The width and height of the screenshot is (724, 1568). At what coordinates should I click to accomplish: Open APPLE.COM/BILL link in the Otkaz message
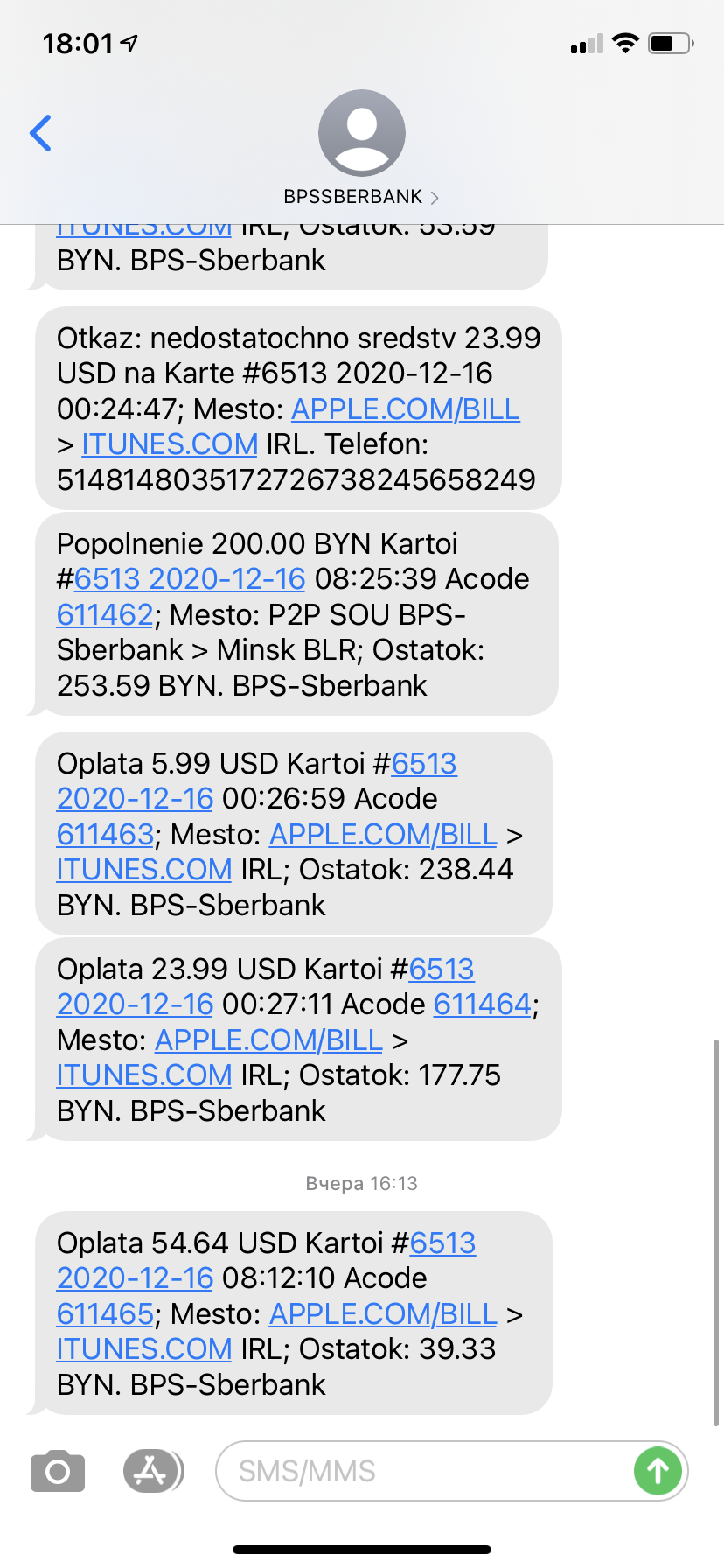tap(405, 409)
